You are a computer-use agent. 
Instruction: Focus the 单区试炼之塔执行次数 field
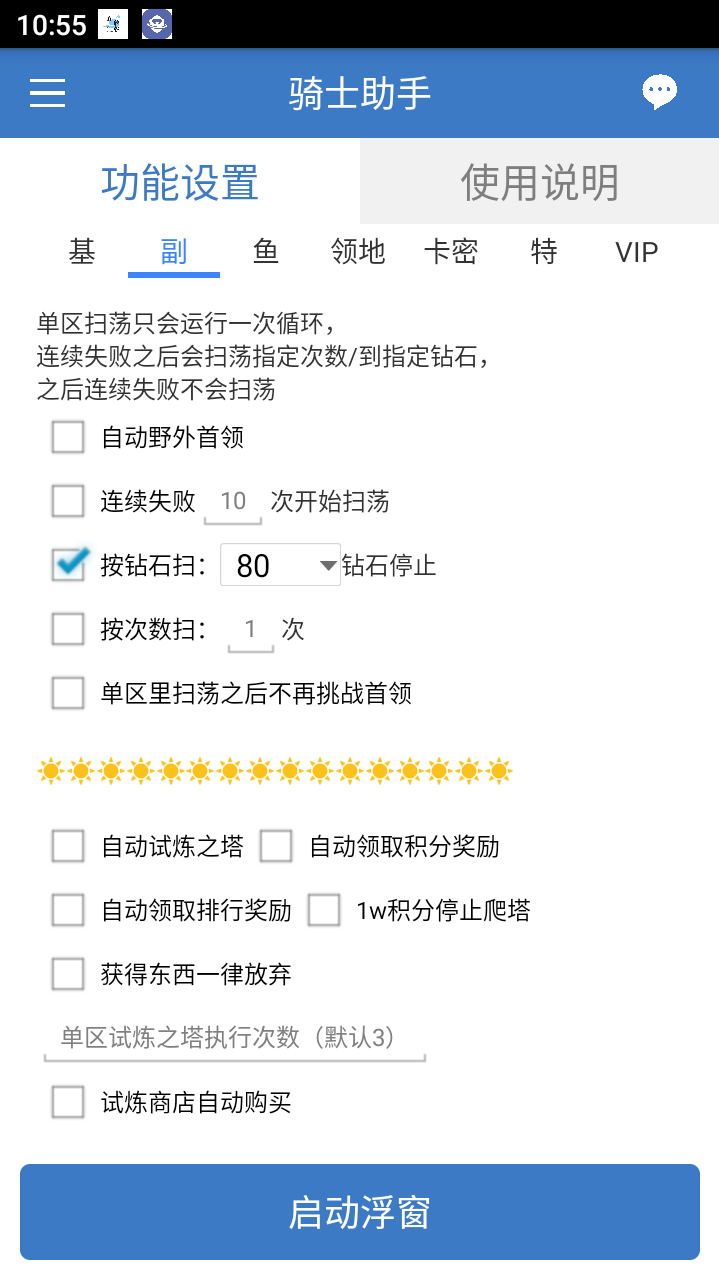235,1038
